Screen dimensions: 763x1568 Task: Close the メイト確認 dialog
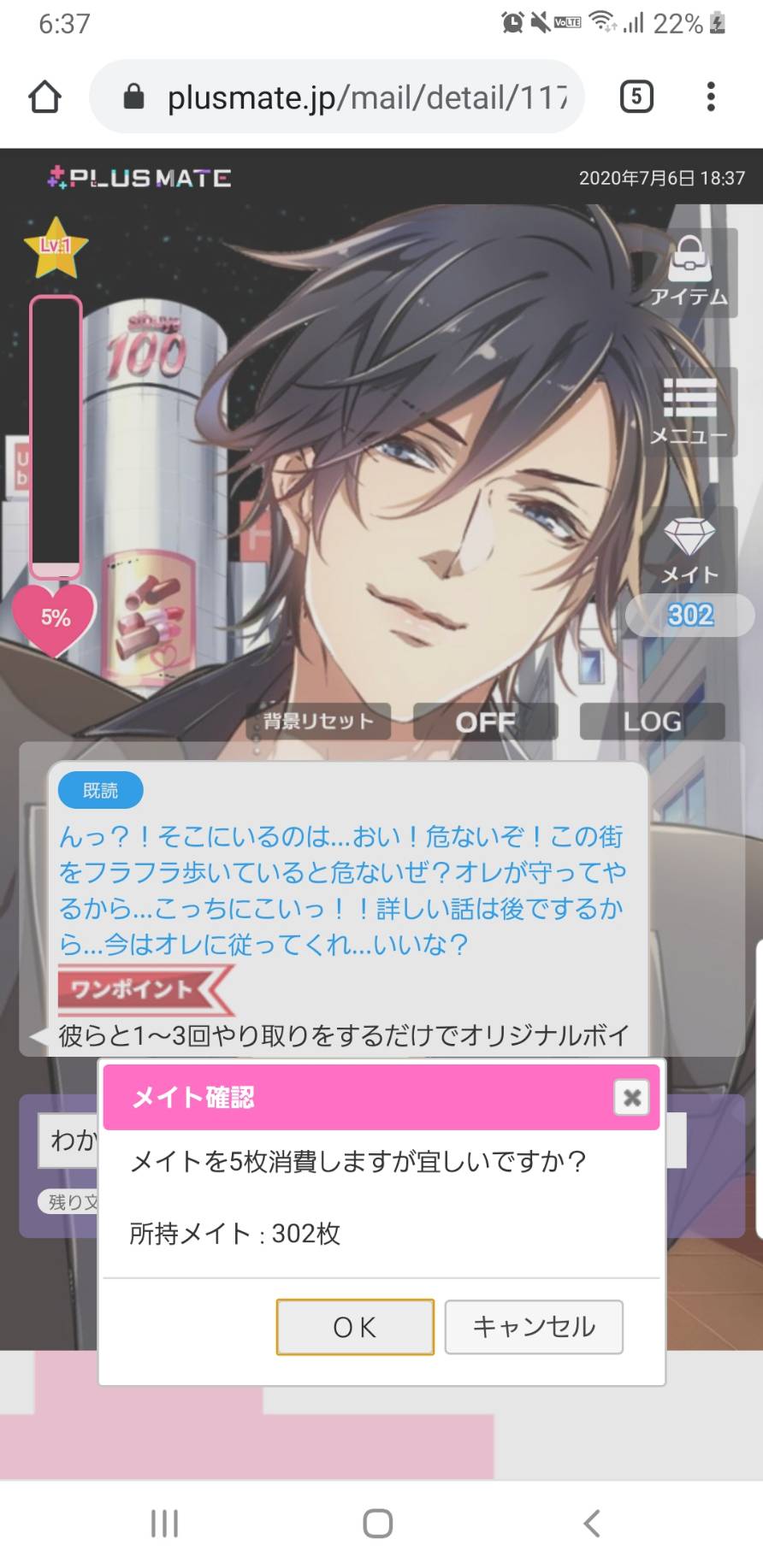click(632, 1097)
